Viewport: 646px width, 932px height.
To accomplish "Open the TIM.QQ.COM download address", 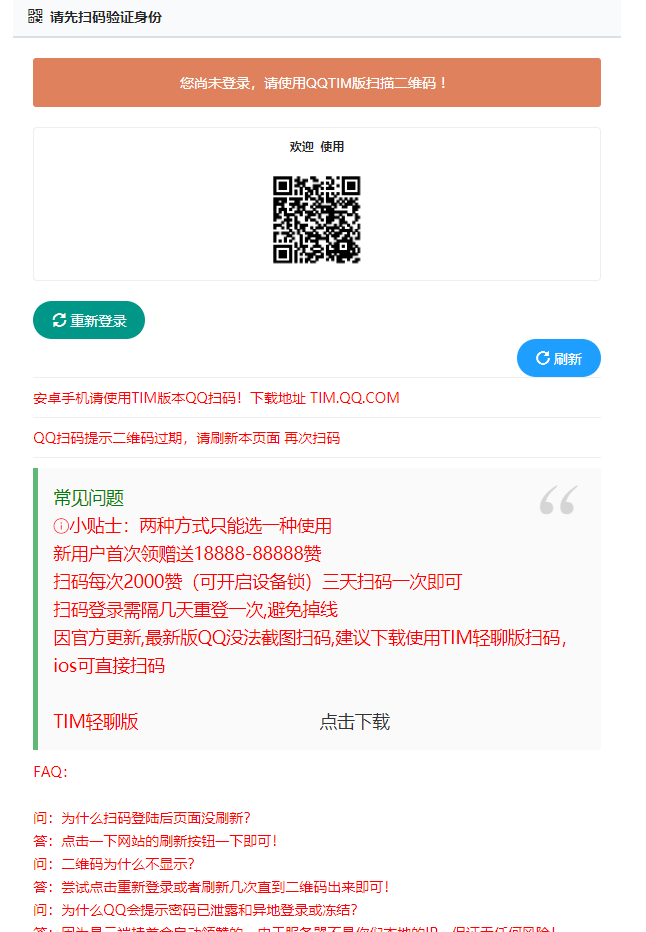I will pyautogui.click(x=354, y=398).
